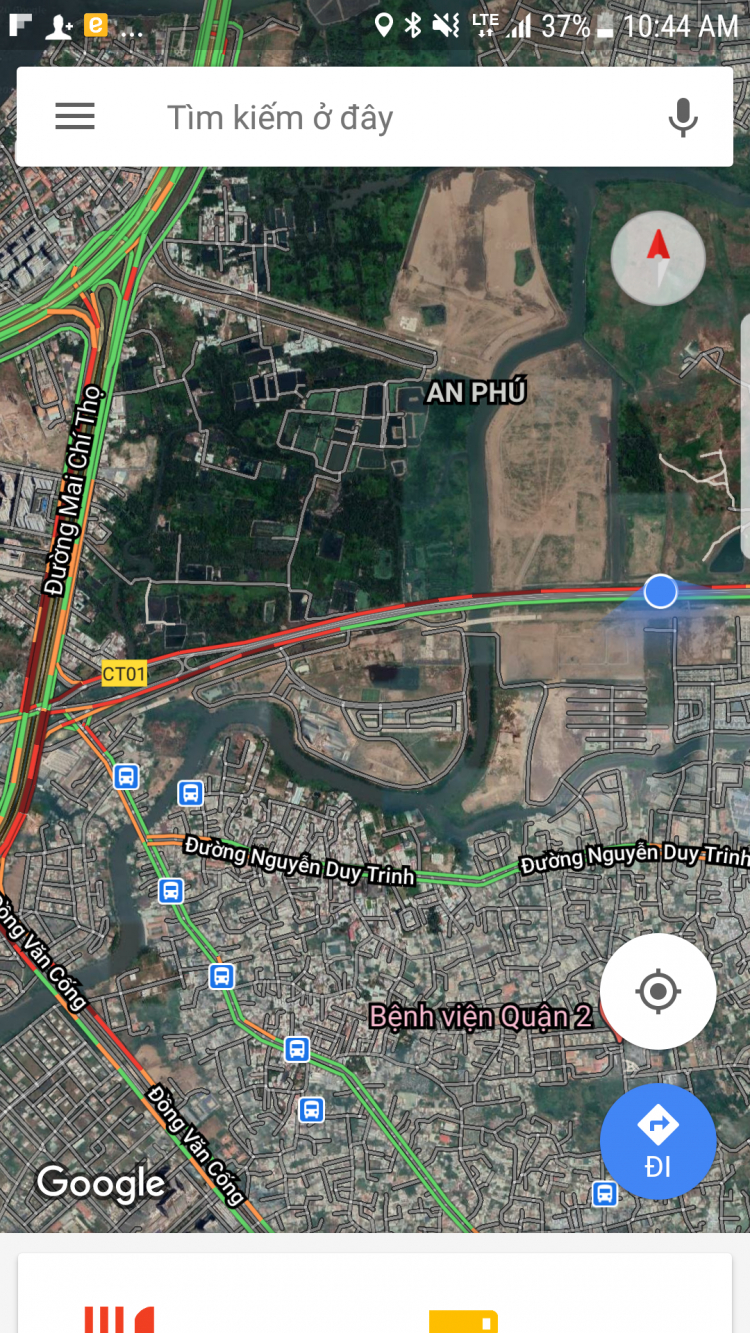Image resolution: width=750 pixels, height=1333 pixels.
Task: Tap the blue current location dot
Action: pyautogui.click(x=660, y=592)
